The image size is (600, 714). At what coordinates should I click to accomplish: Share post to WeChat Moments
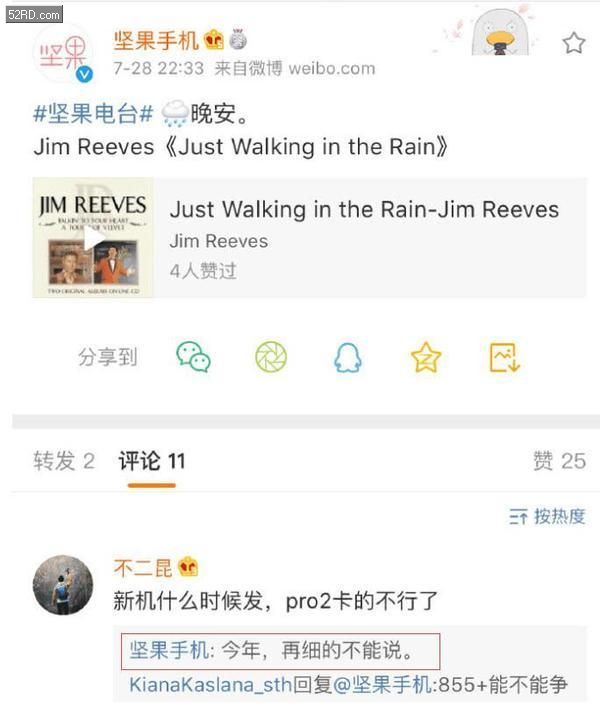tap(270, 357)
